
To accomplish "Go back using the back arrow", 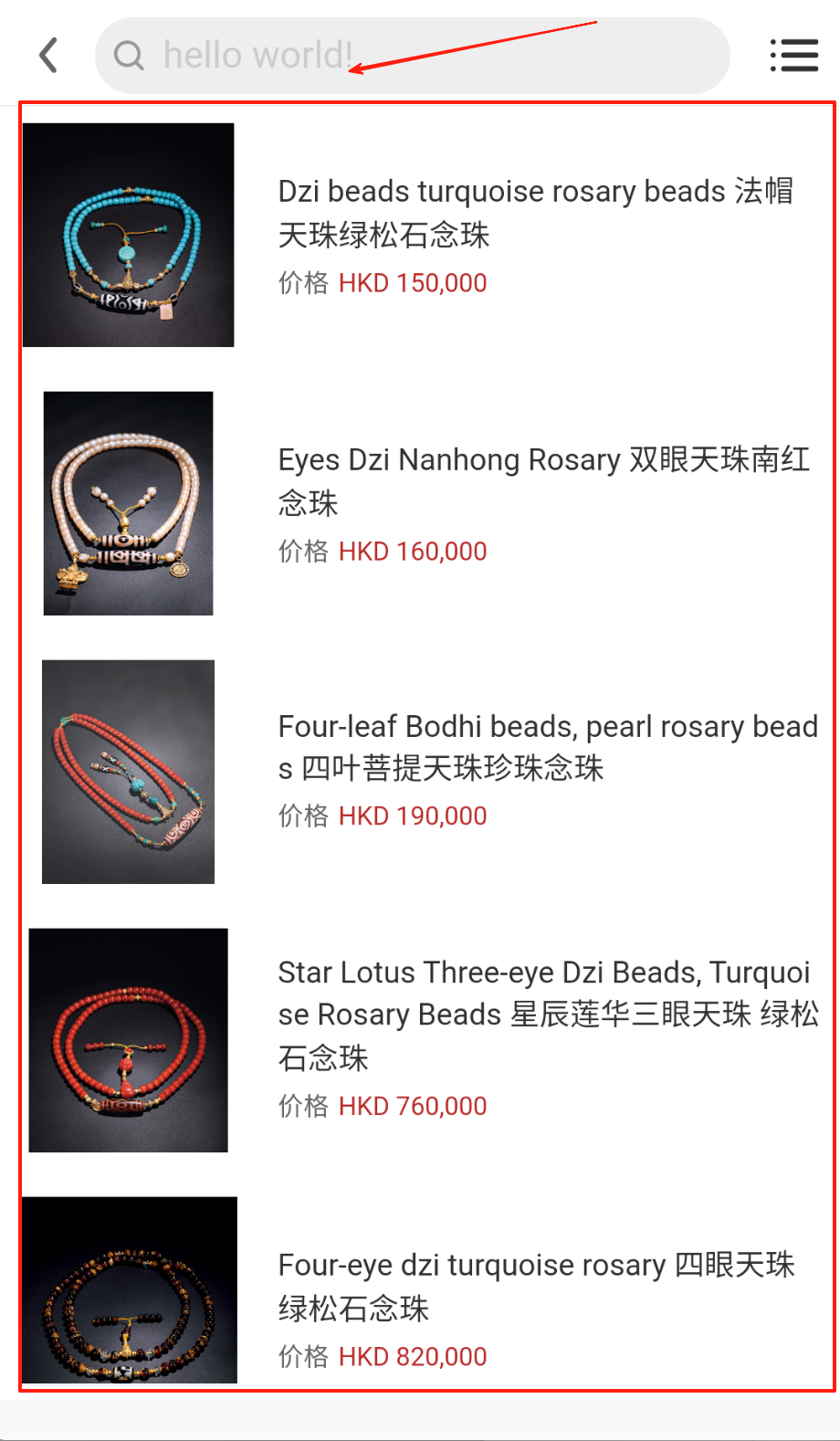I will tap(49, 56).
